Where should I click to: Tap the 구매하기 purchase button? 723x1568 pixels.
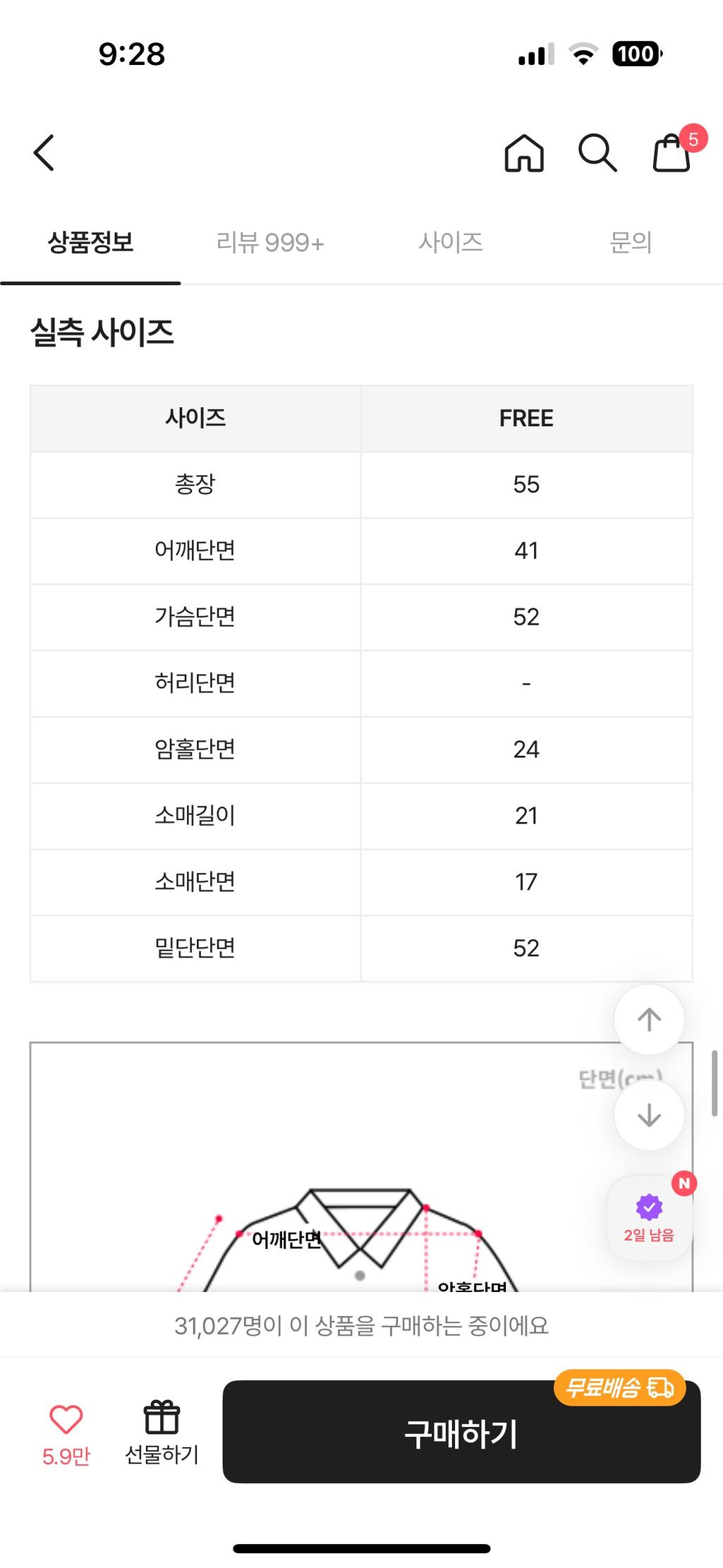pyautogui.click(x=461, y=1433)
